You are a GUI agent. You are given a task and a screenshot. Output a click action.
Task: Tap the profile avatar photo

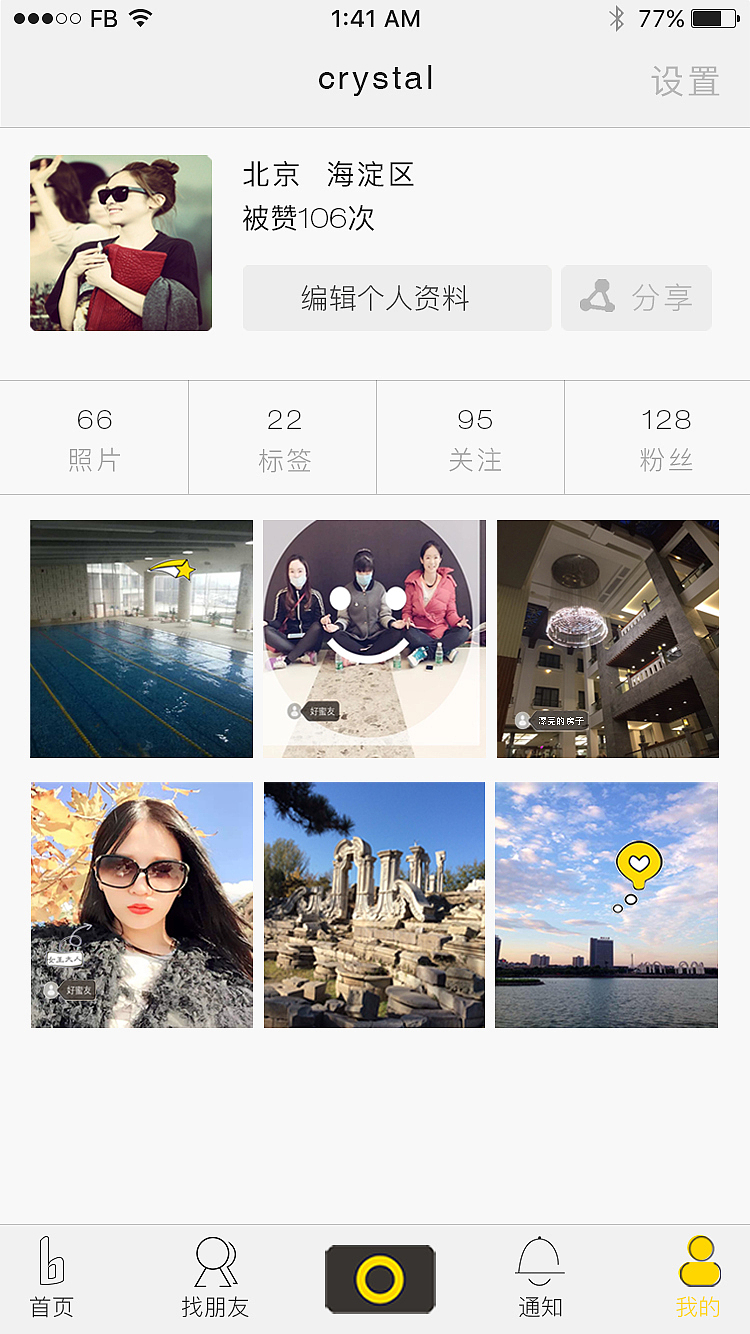pyautogui.click(x=121, y=243)
